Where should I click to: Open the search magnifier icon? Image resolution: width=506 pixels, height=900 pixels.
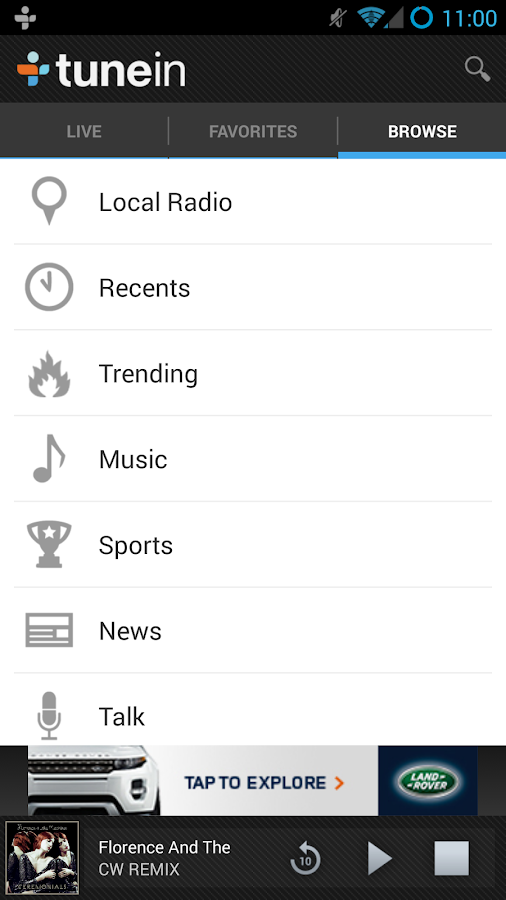pos(477,69)
